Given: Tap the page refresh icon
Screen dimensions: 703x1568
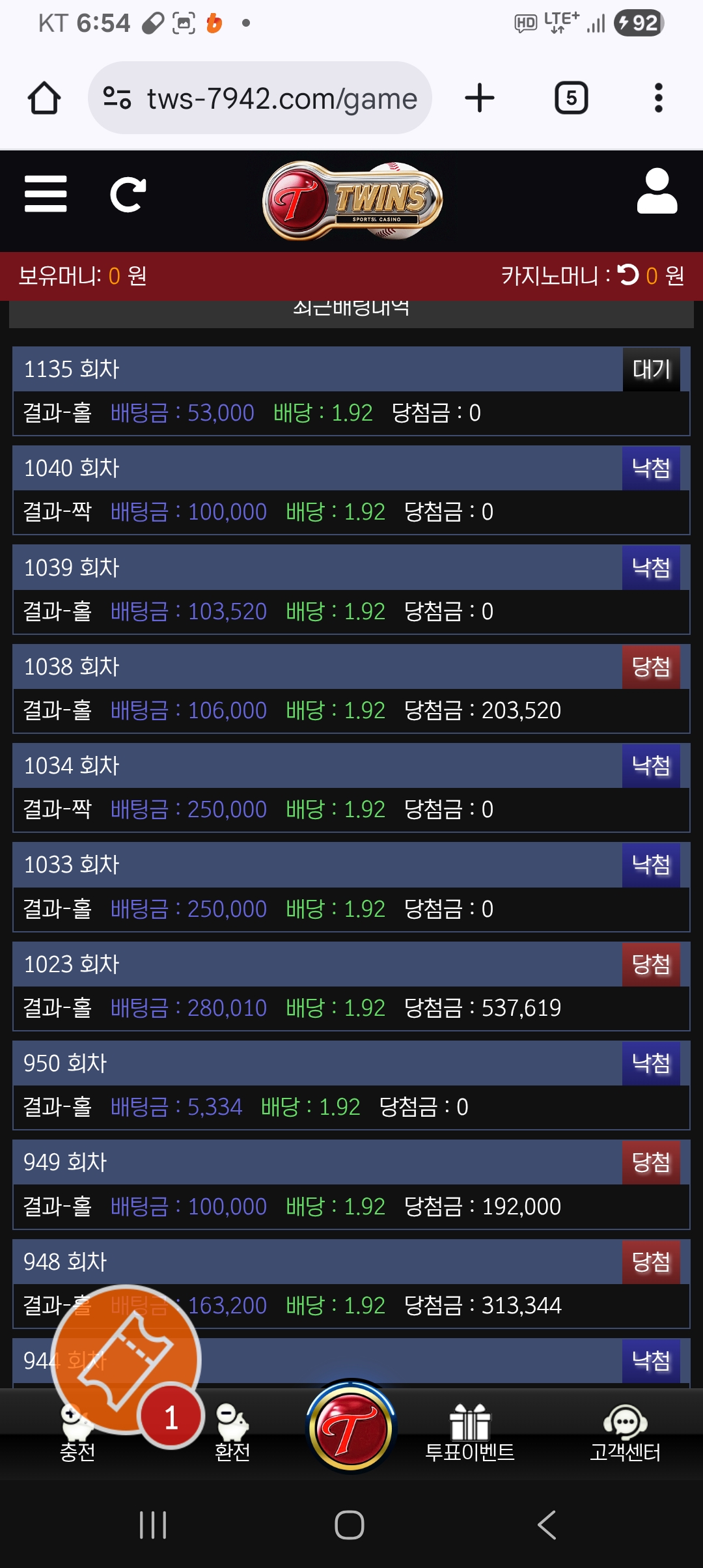Looking at the screenshot, I should pyautogui.click(x=128, y=194).
